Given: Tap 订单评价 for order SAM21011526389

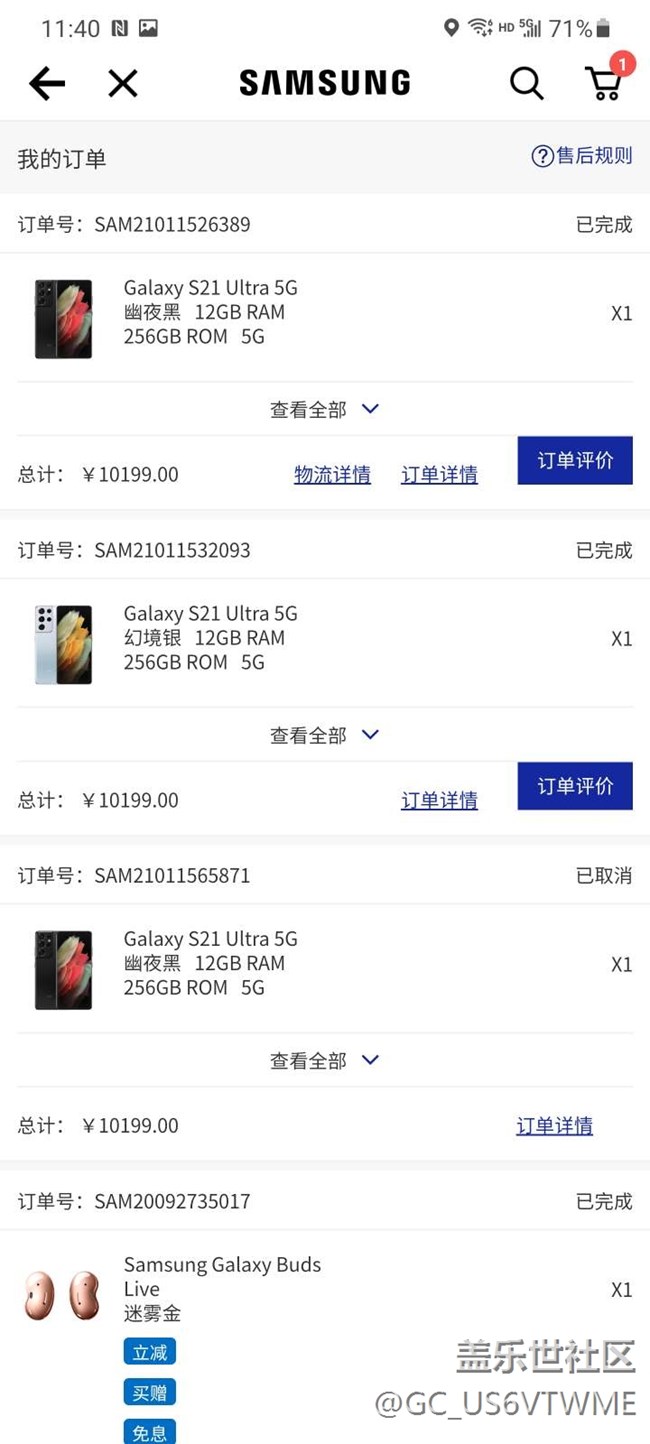Looking at the screenshot, I should 575,461.
